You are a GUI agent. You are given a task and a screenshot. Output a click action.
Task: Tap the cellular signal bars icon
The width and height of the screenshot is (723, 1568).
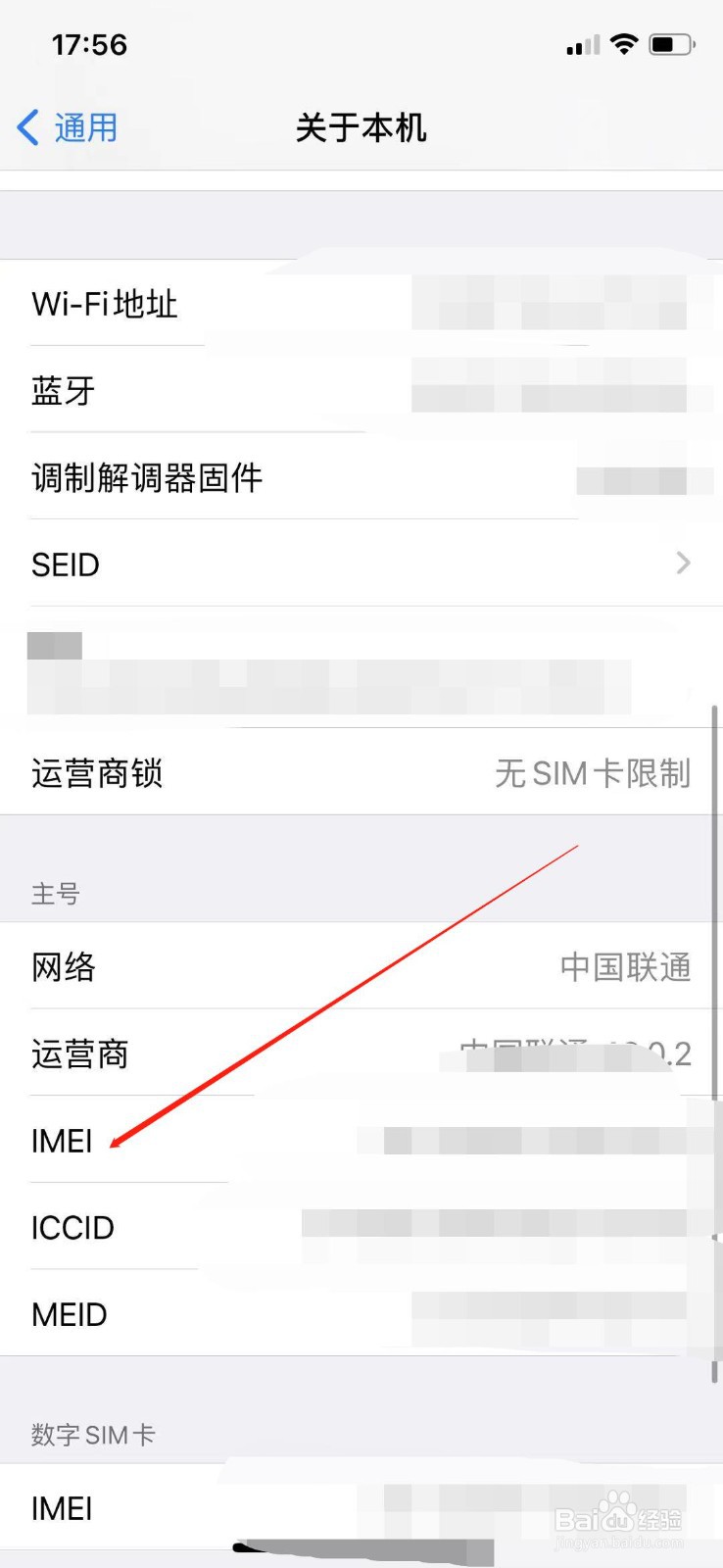[582, 43]
